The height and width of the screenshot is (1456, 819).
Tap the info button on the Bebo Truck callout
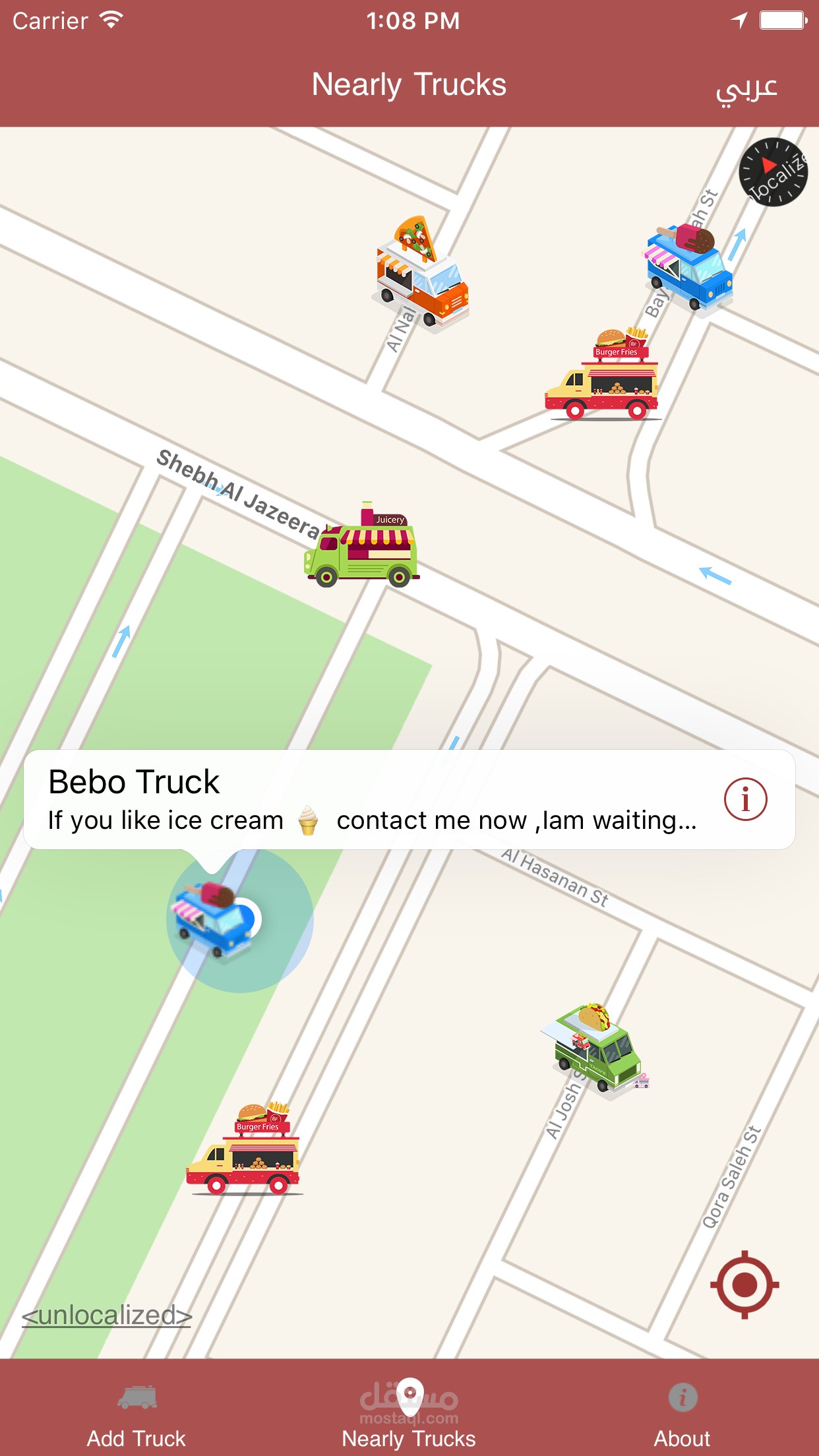pos(744,799)
